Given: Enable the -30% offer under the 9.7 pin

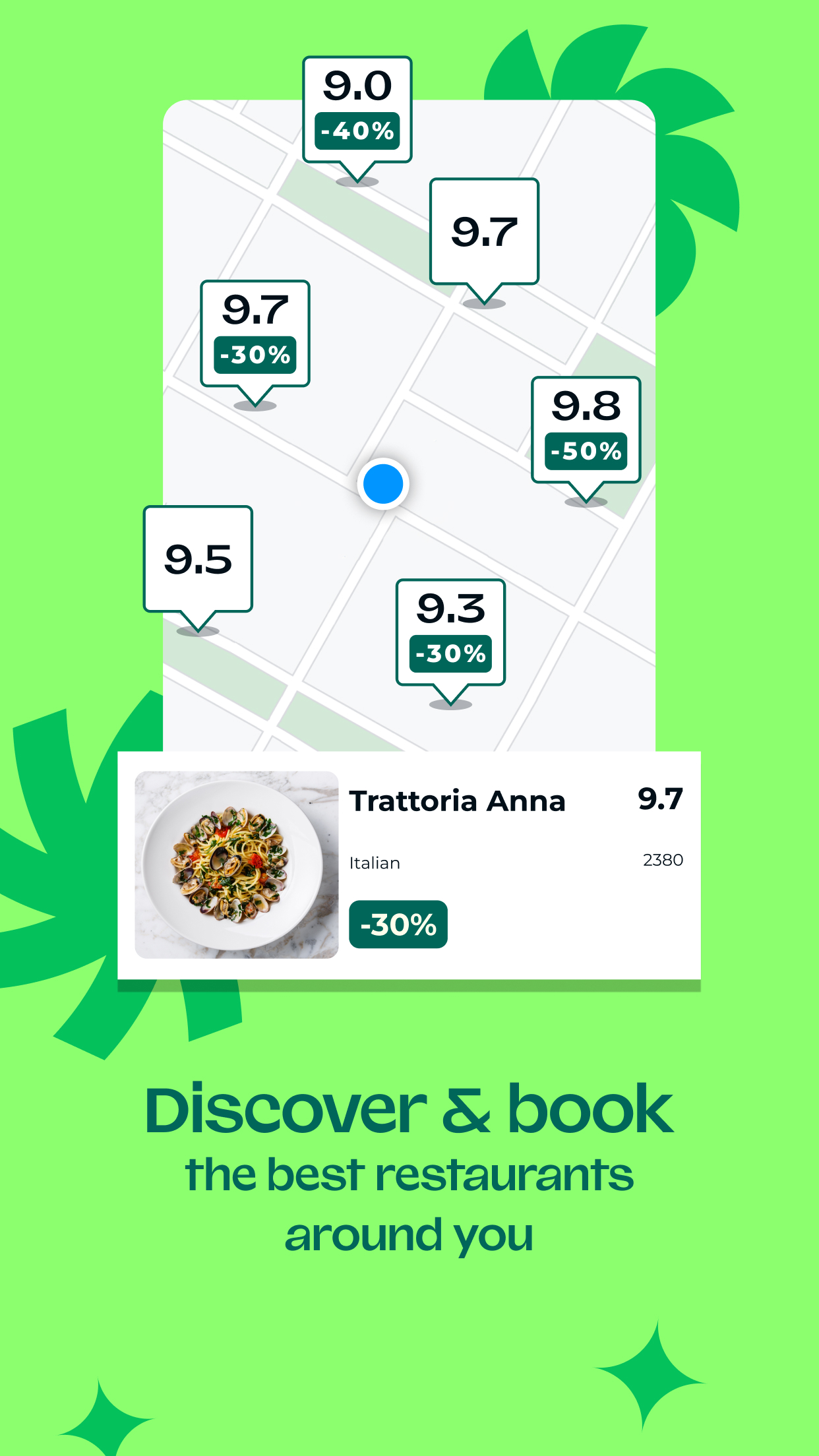Looking at the screenshot, I should pos(254,355).
